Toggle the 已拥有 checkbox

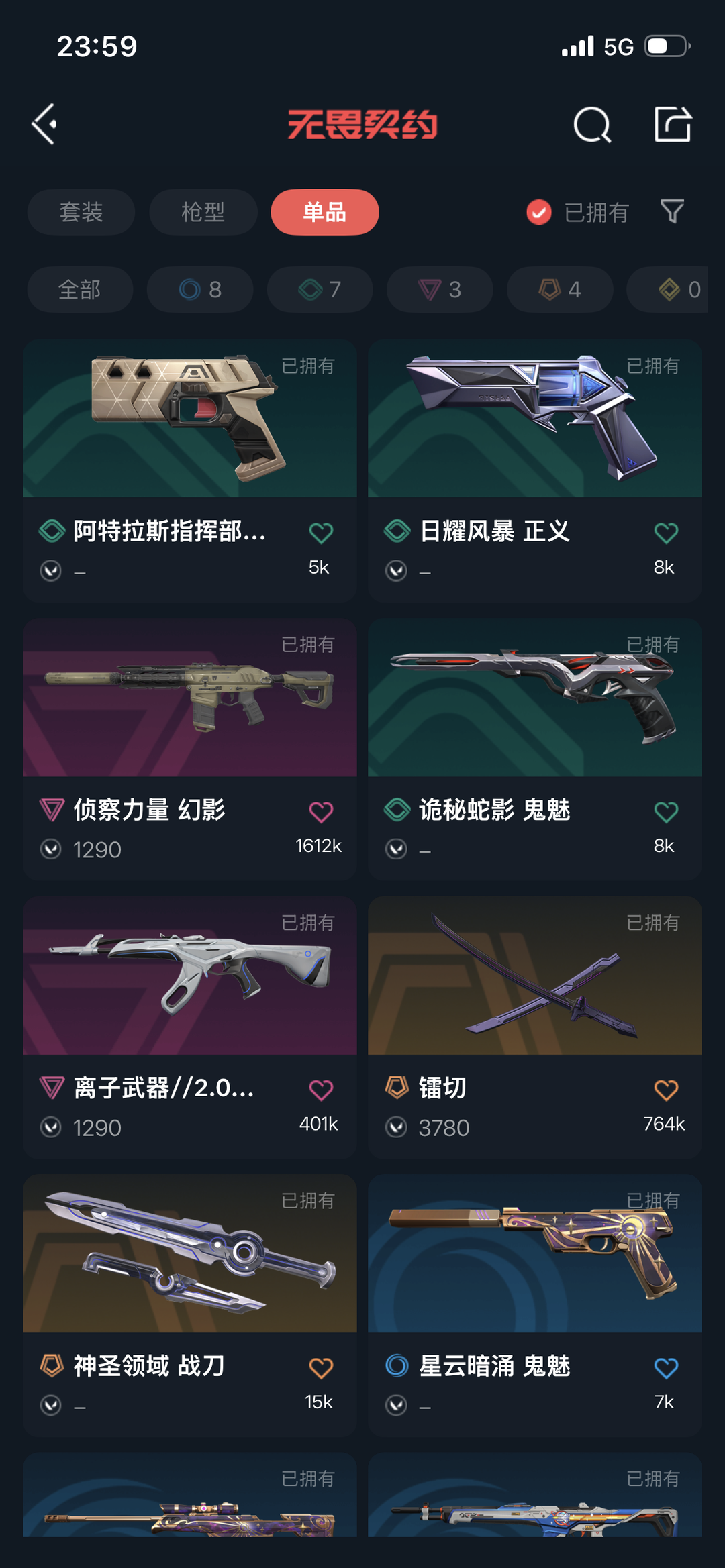coord(539,213)
